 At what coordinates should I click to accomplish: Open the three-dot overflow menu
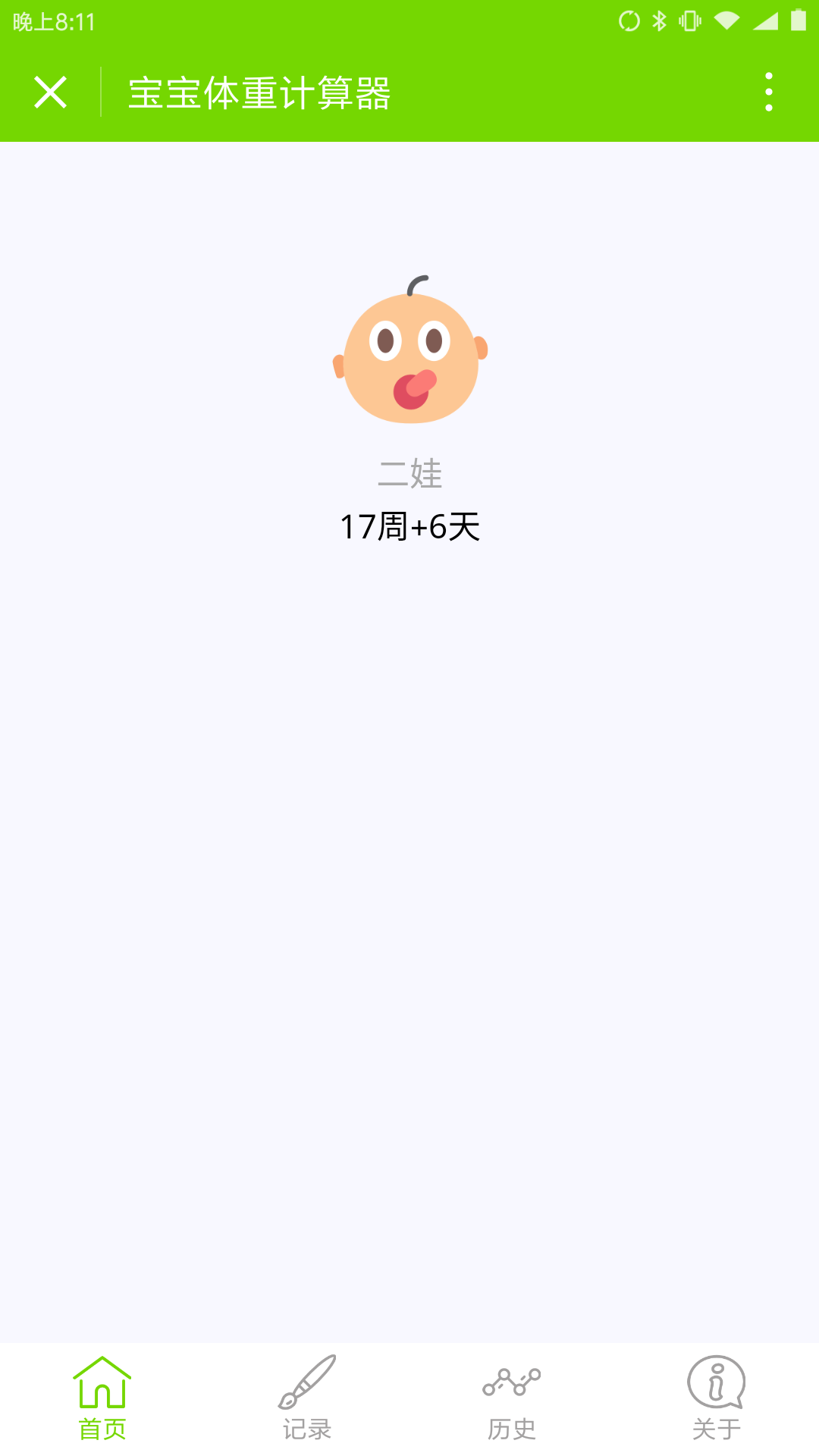coord(769,93)
